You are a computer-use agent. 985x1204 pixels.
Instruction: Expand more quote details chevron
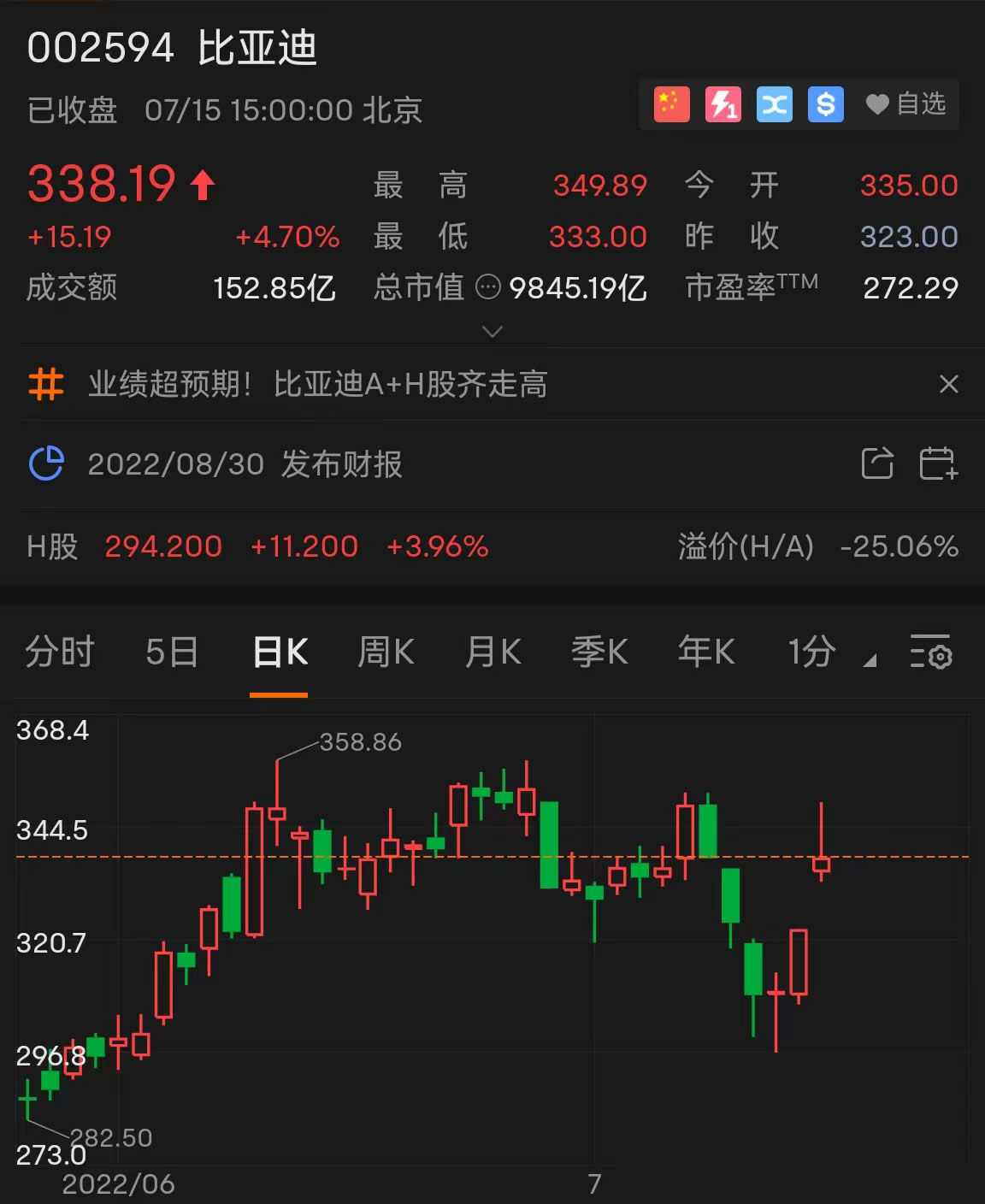[492, 331]
